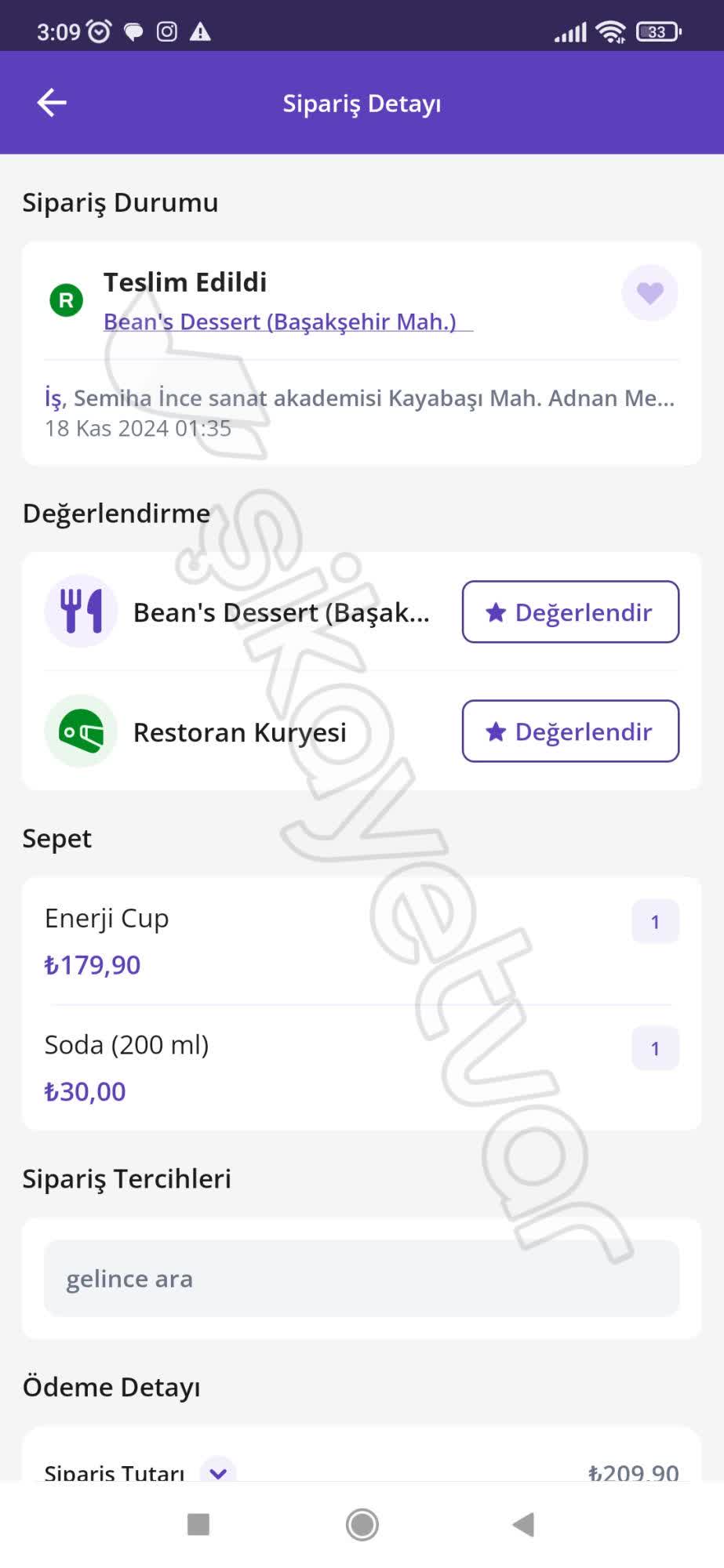Tap the gelince ara order note field

coord(362,1278)
